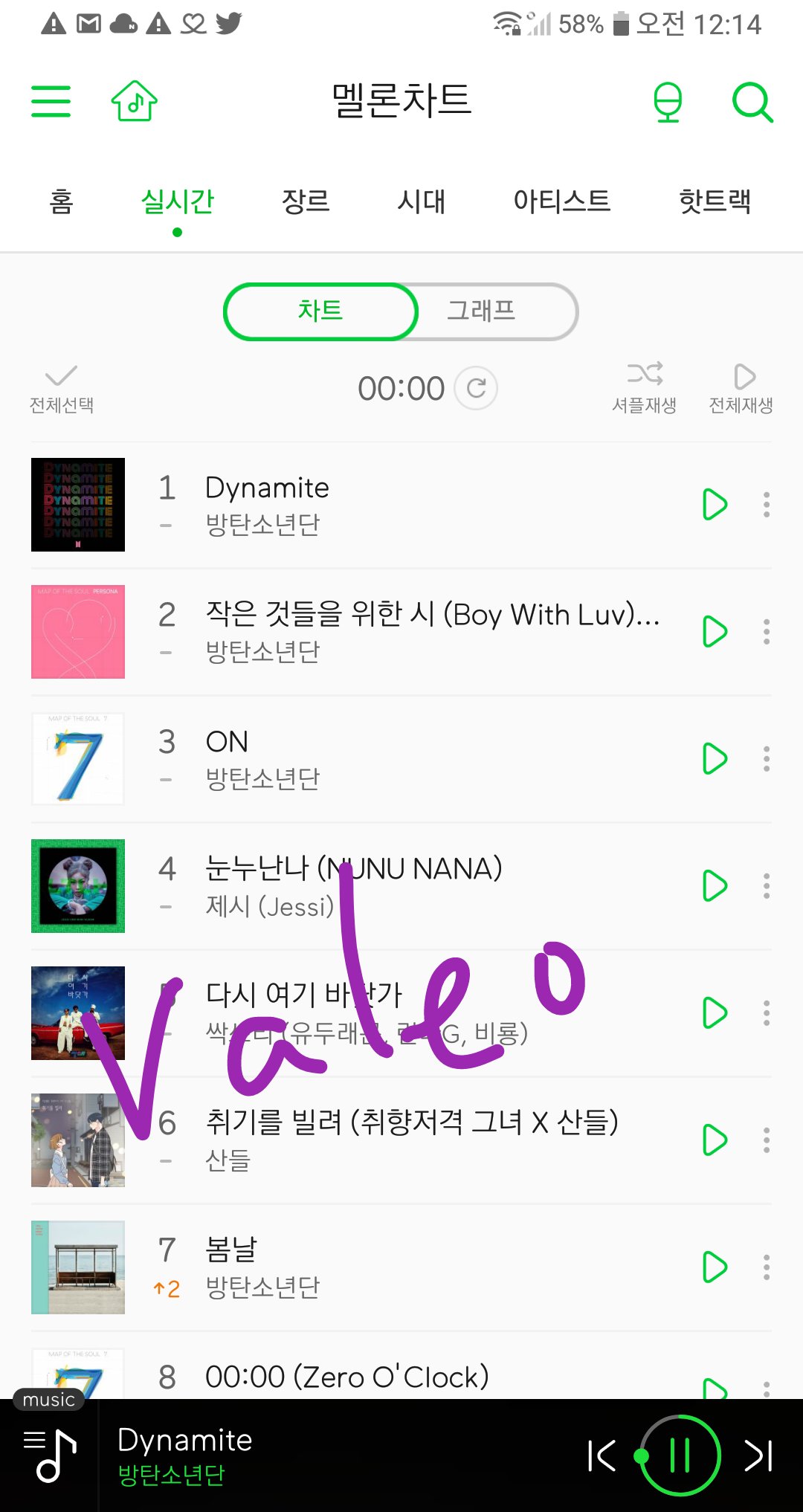Select the 그래프 view
The width and height of the screenshot is (803, 1512).
point(482,311)
